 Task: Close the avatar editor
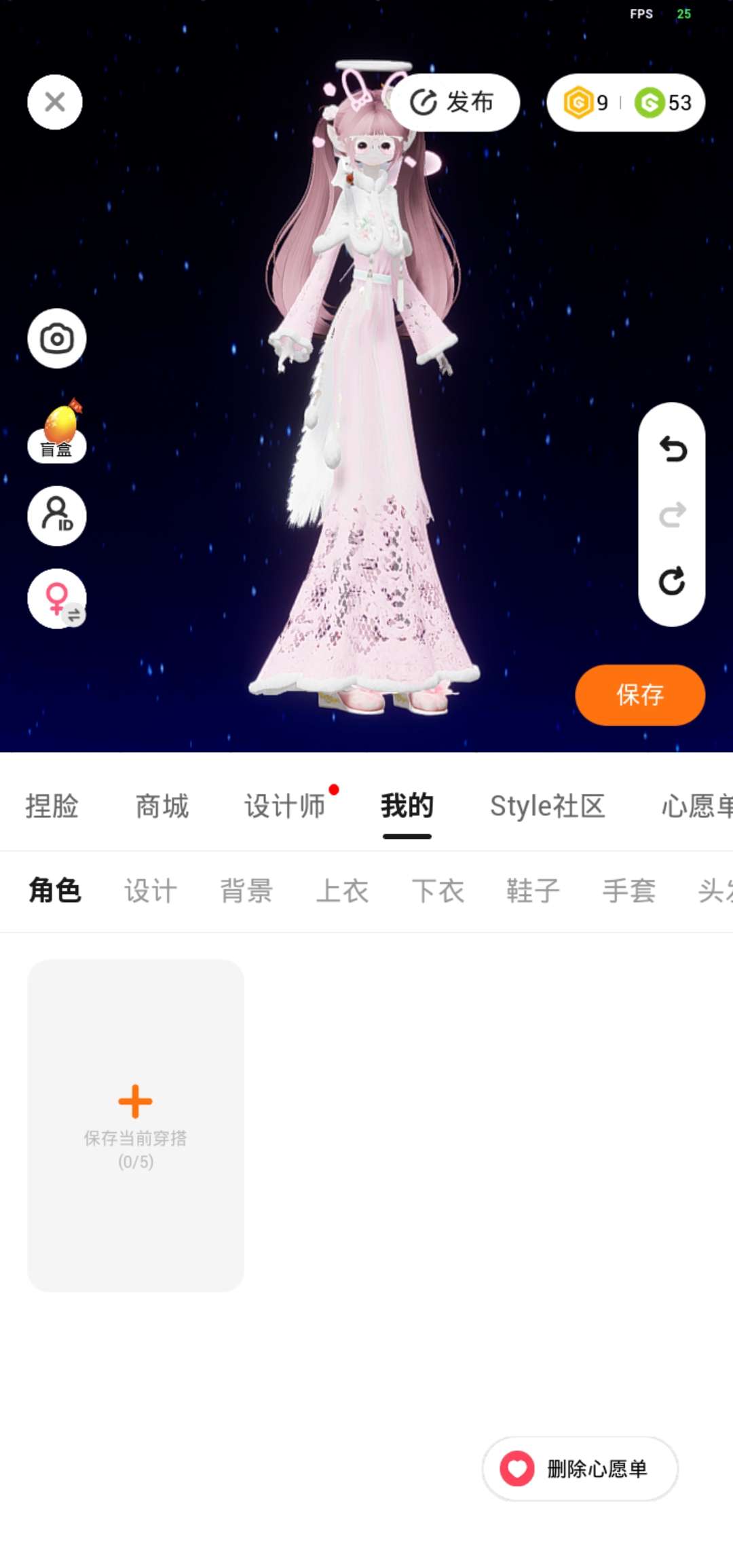tap(55, 102)
